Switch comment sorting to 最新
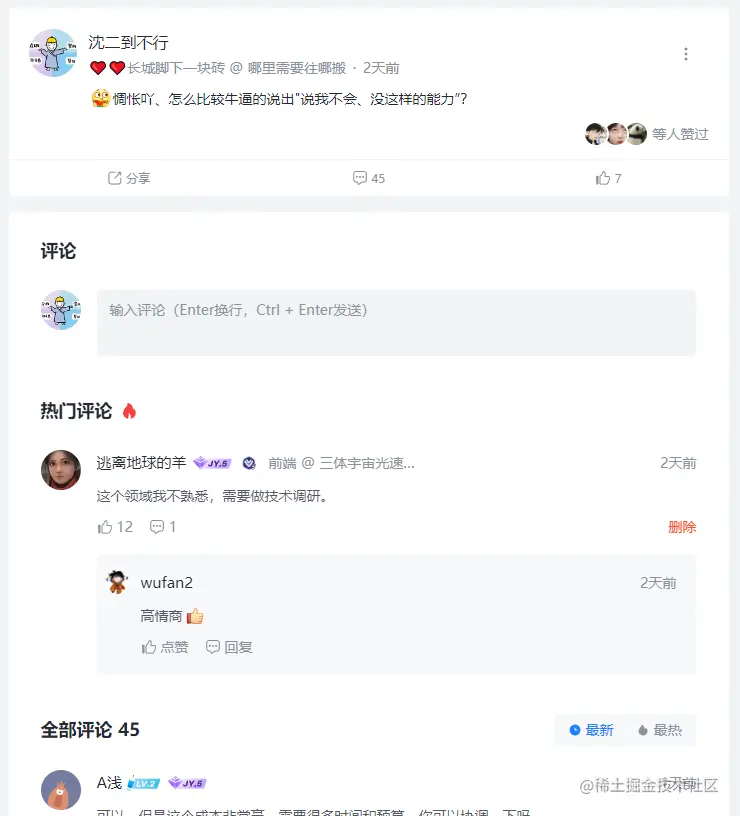The height and width of the screenshot is (816, 740). click(591, 730)
